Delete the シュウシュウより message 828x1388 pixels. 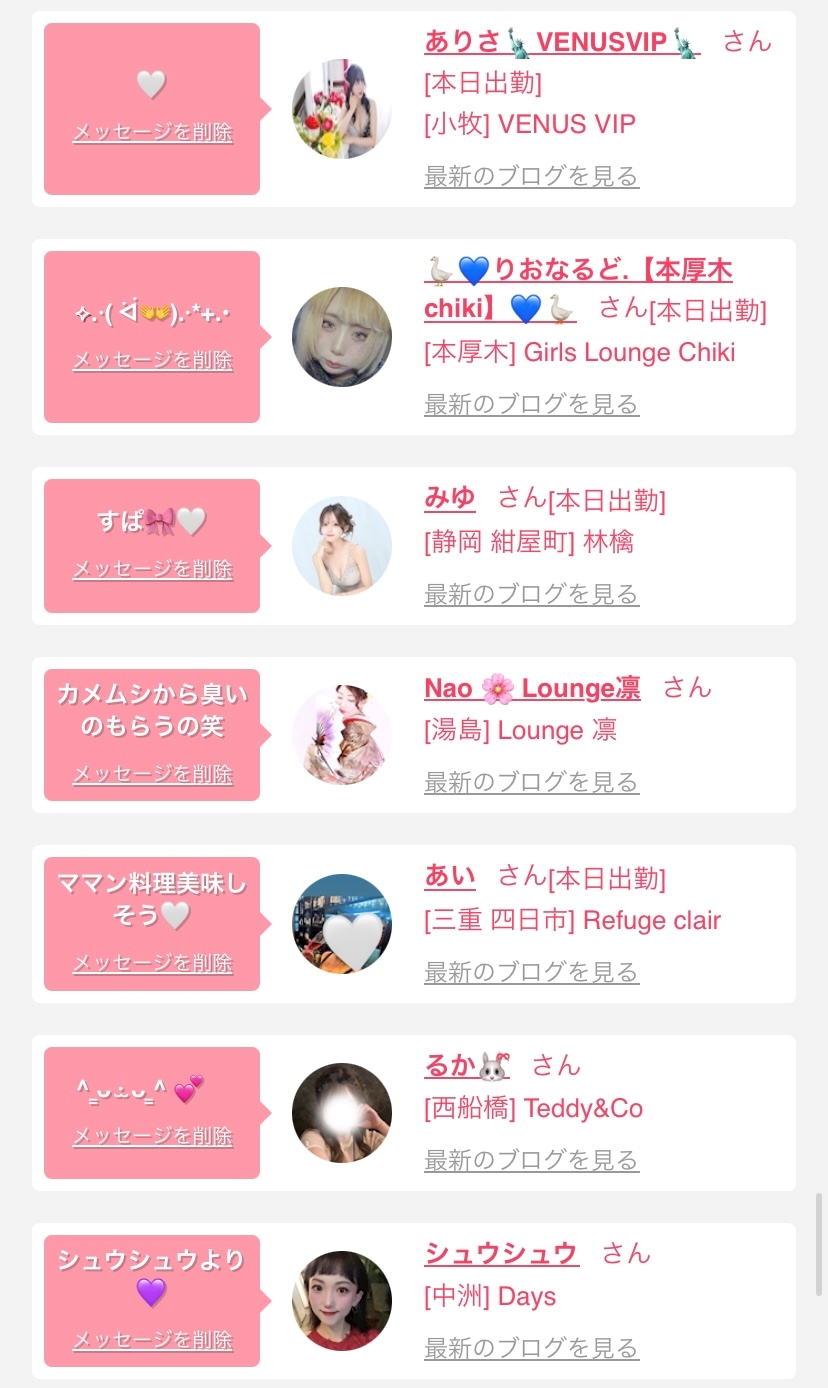coord(152,1340)
